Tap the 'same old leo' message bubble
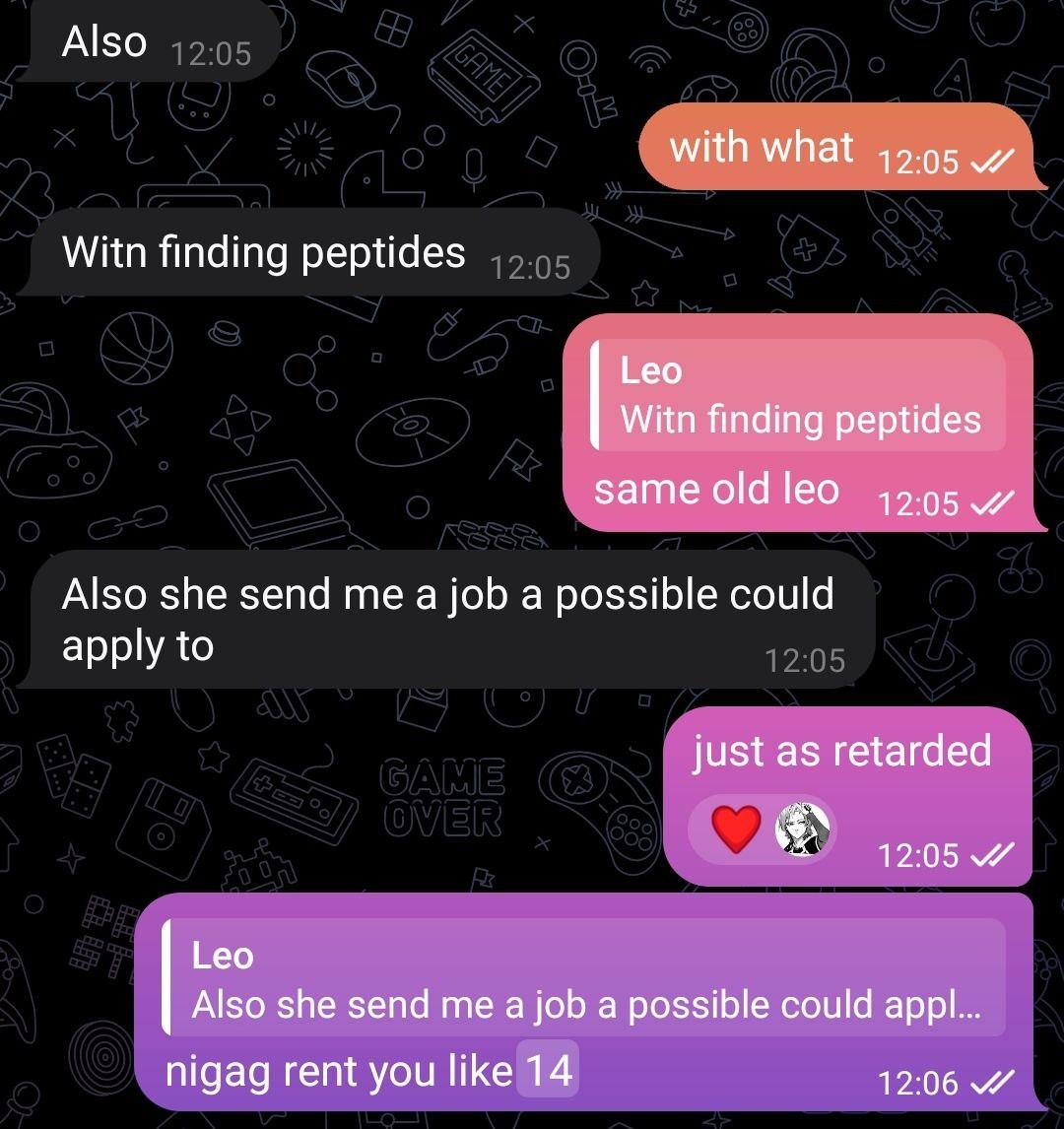 (716, 490)
